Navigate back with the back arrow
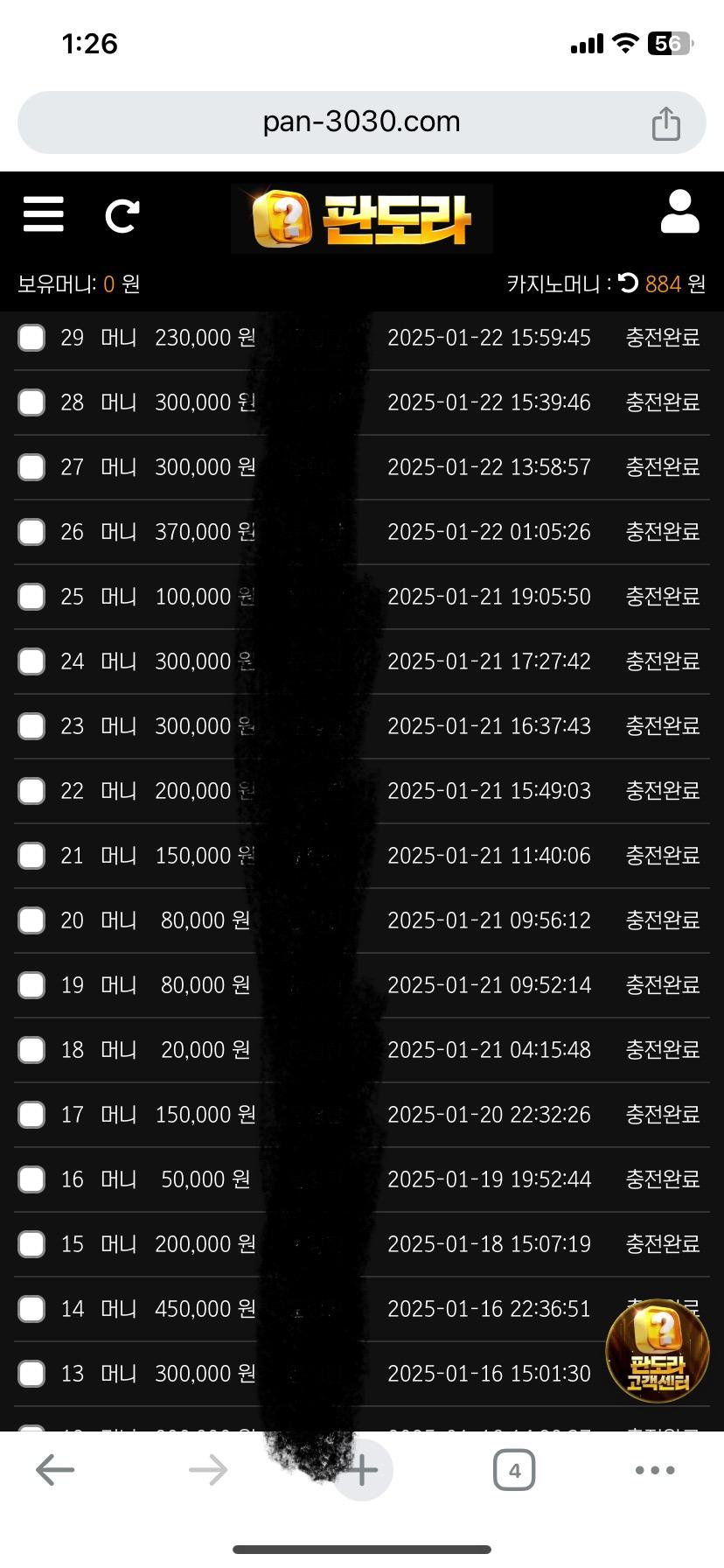The image size is (724, 1568). point(55,1470)
